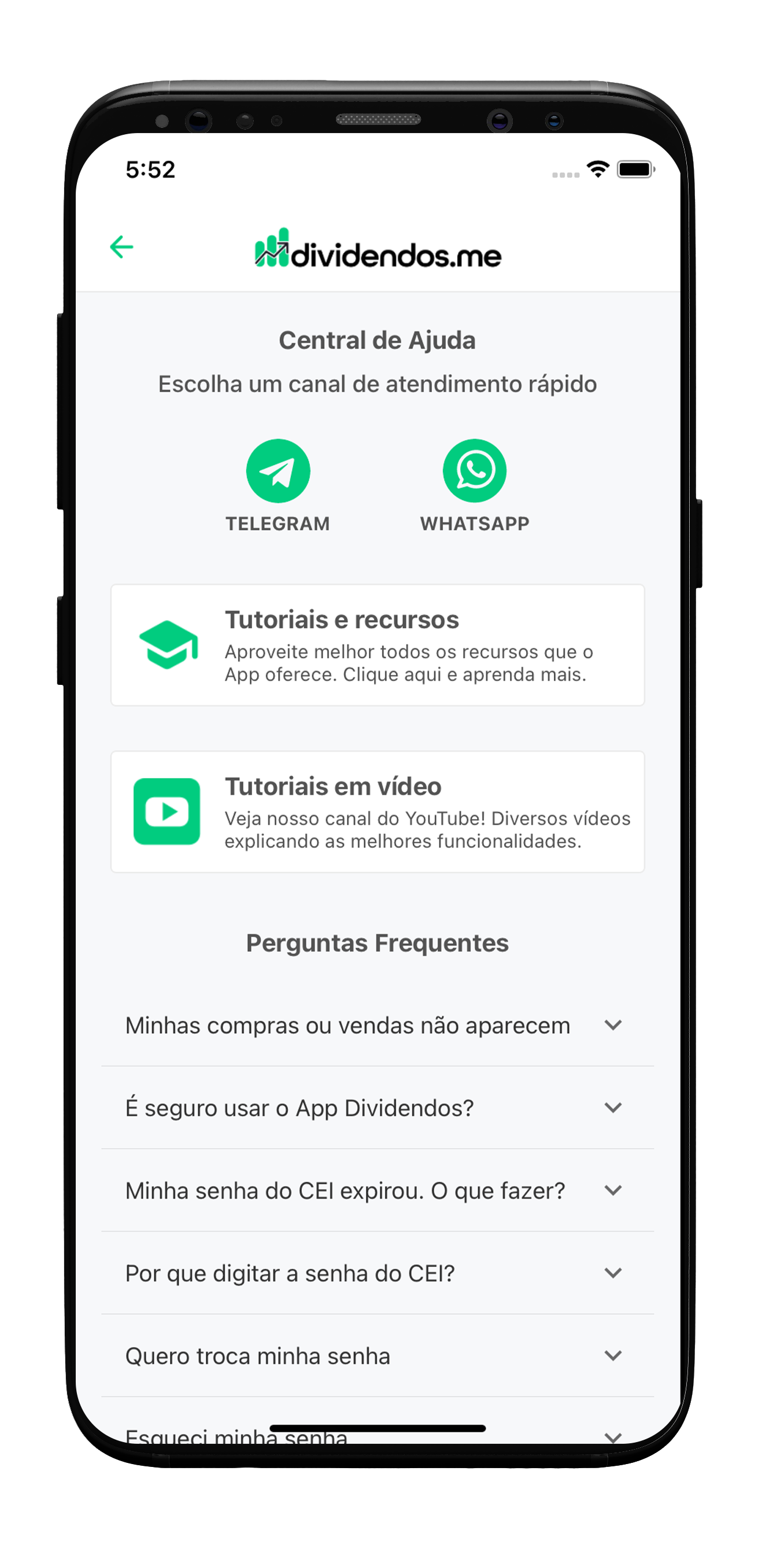The image size is (784, 1541).
Task: Open the Tutoriais em vídeo card
Action: (378, 812)
